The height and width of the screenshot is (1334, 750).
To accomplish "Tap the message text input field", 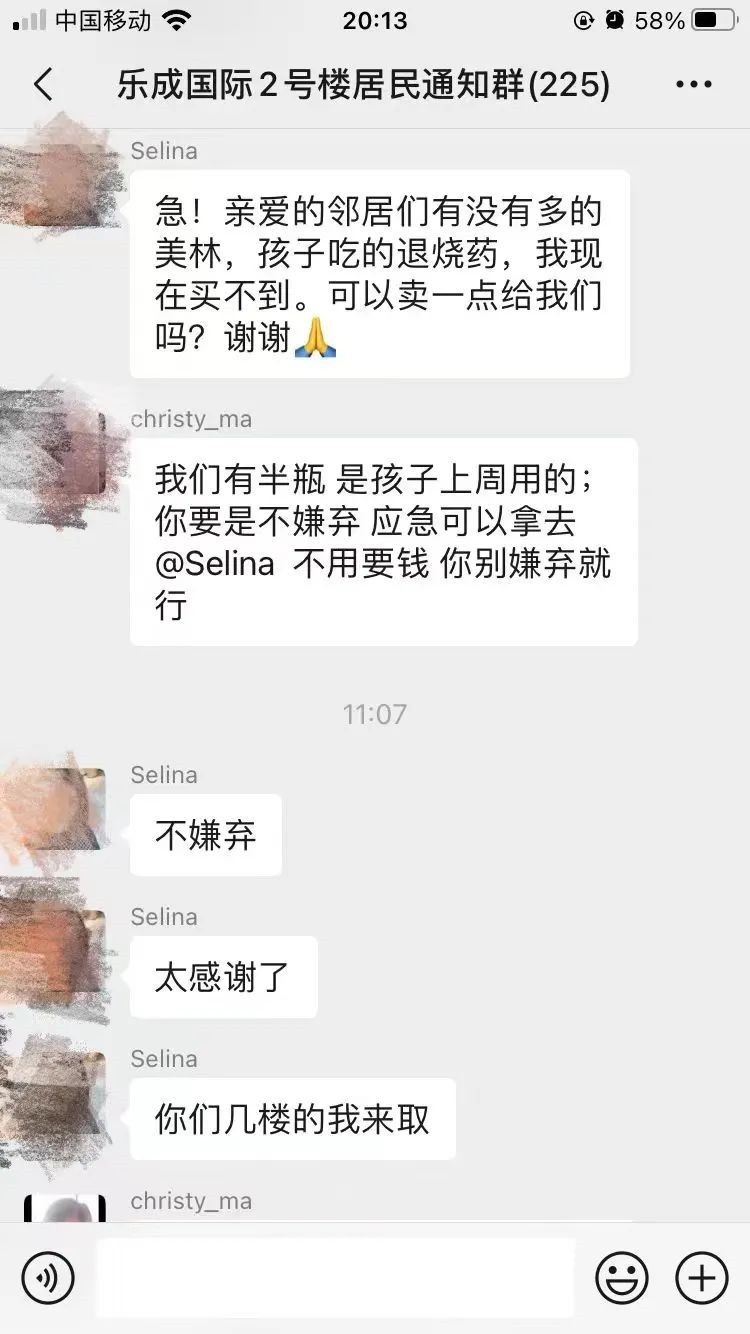I will 335,1278.
